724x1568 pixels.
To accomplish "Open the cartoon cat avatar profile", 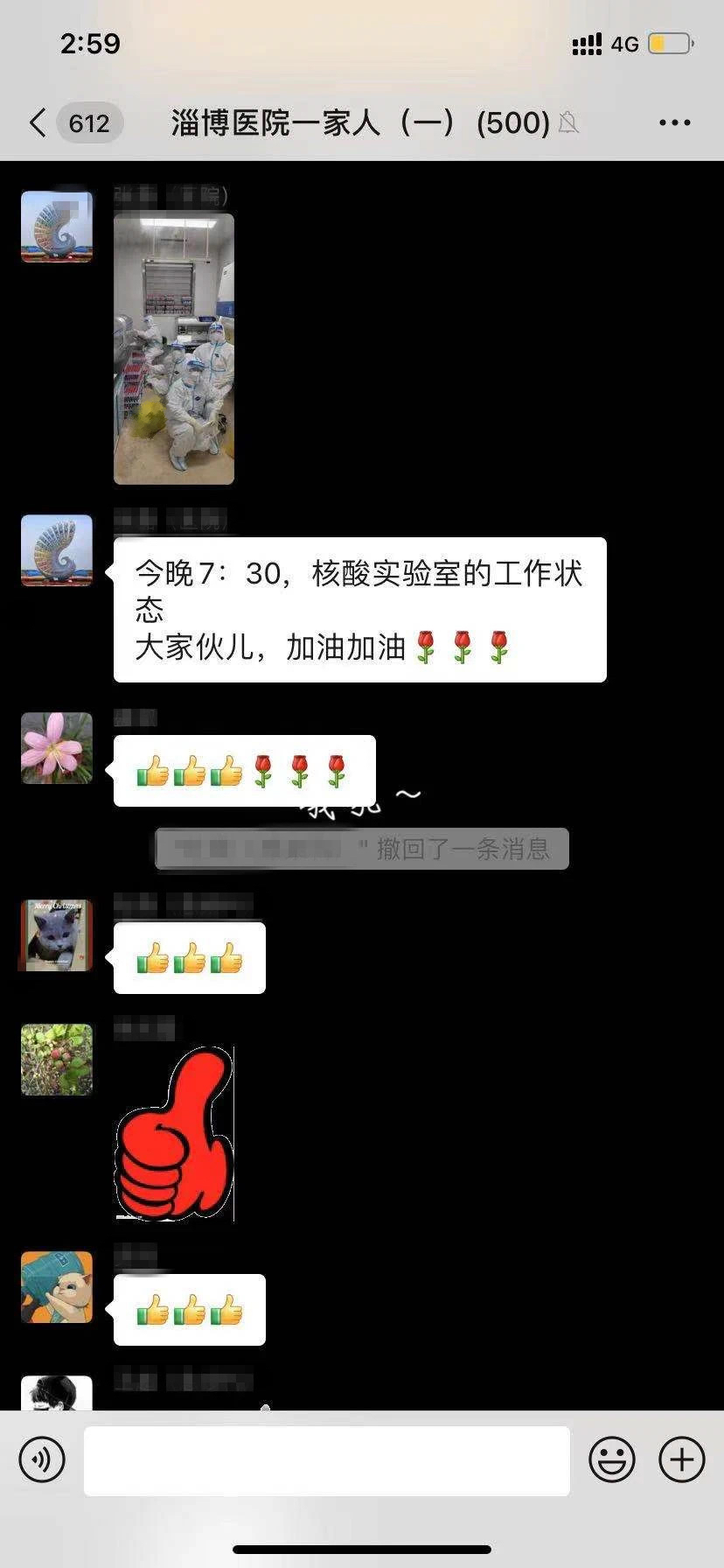I will pos(57,1286).
